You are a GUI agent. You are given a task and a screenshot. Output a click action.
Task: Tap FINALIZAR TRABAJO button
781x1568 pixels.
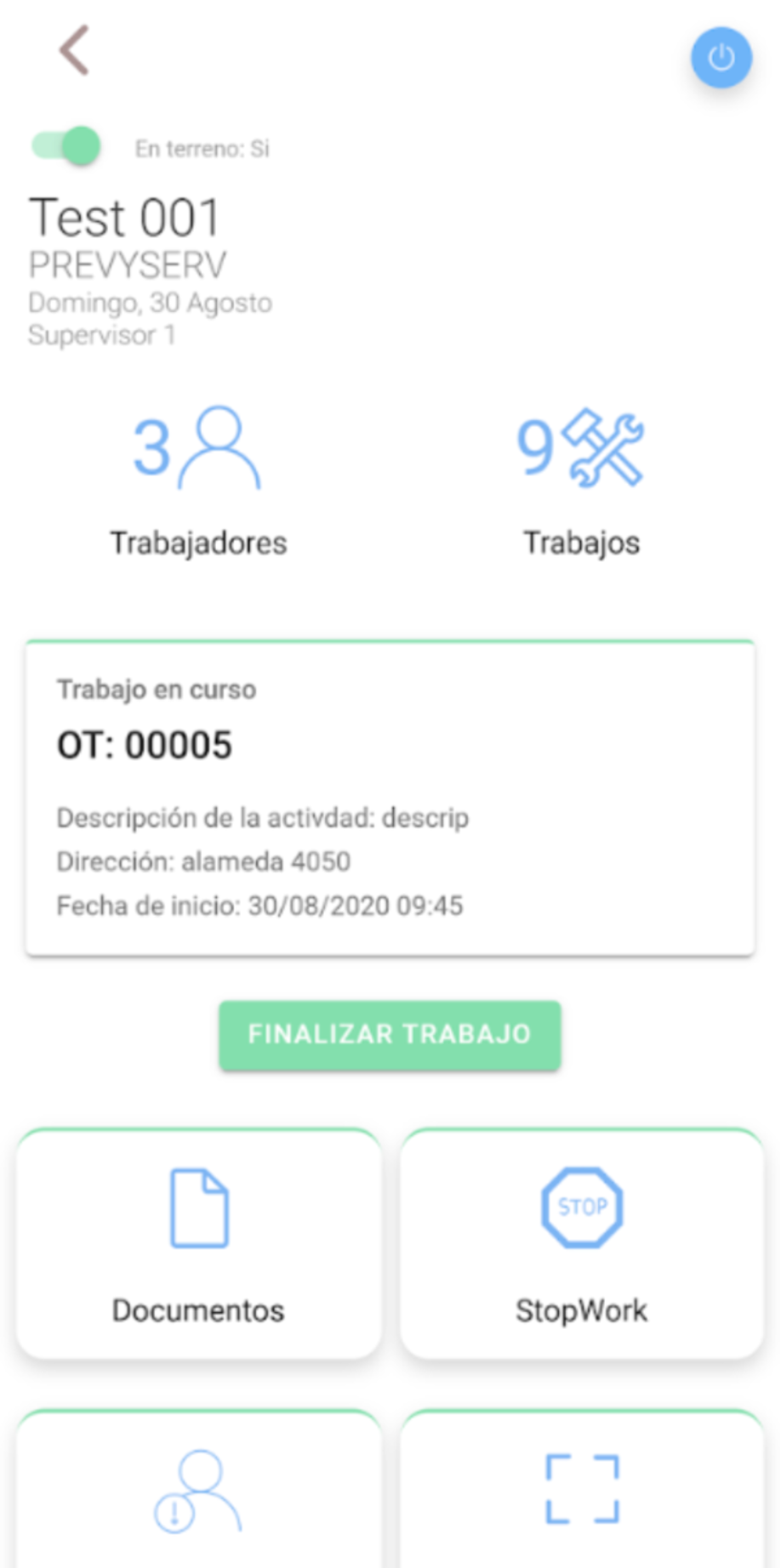390,1034
